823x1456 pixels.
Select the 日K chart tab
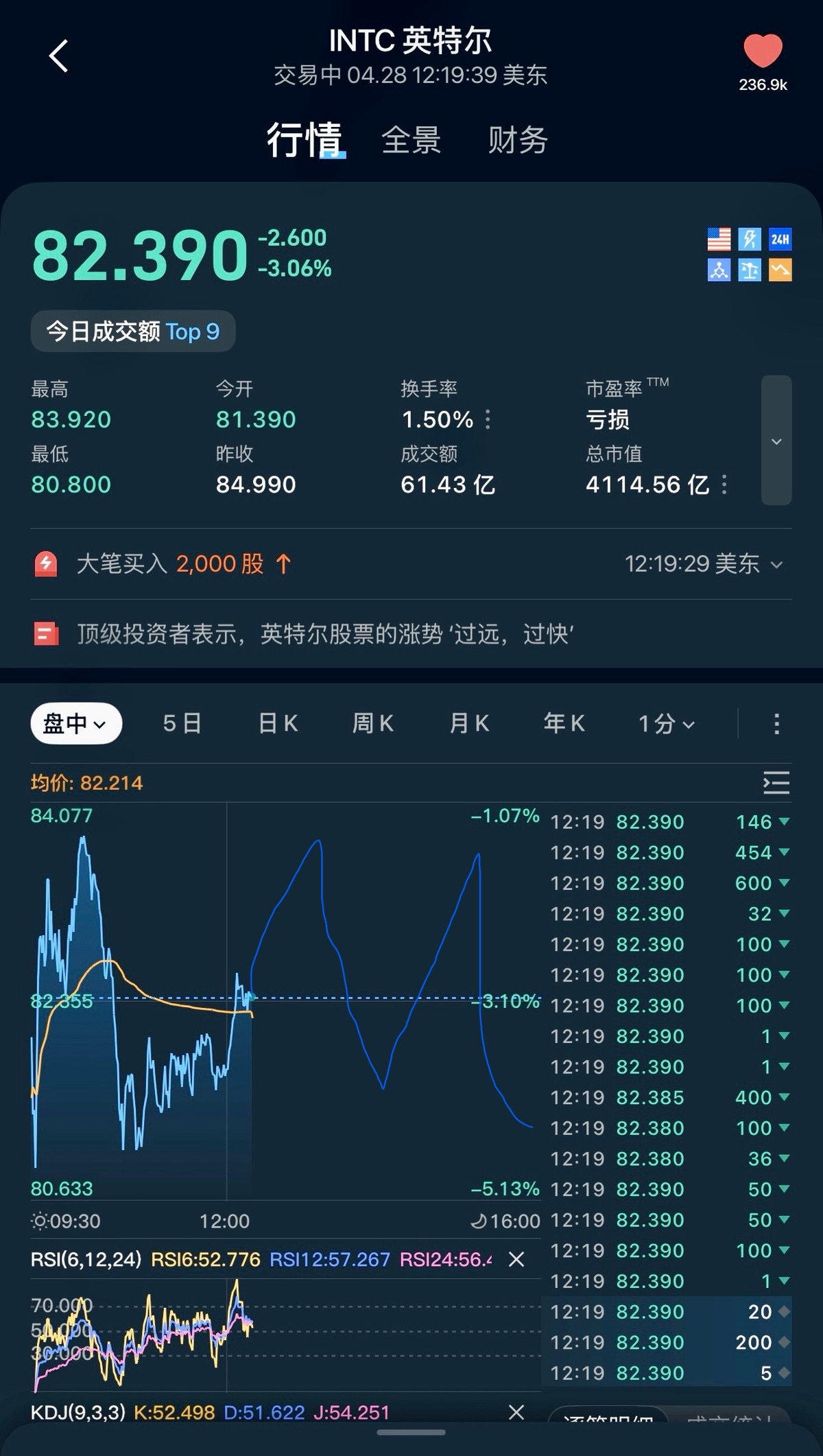pos(278,724)
